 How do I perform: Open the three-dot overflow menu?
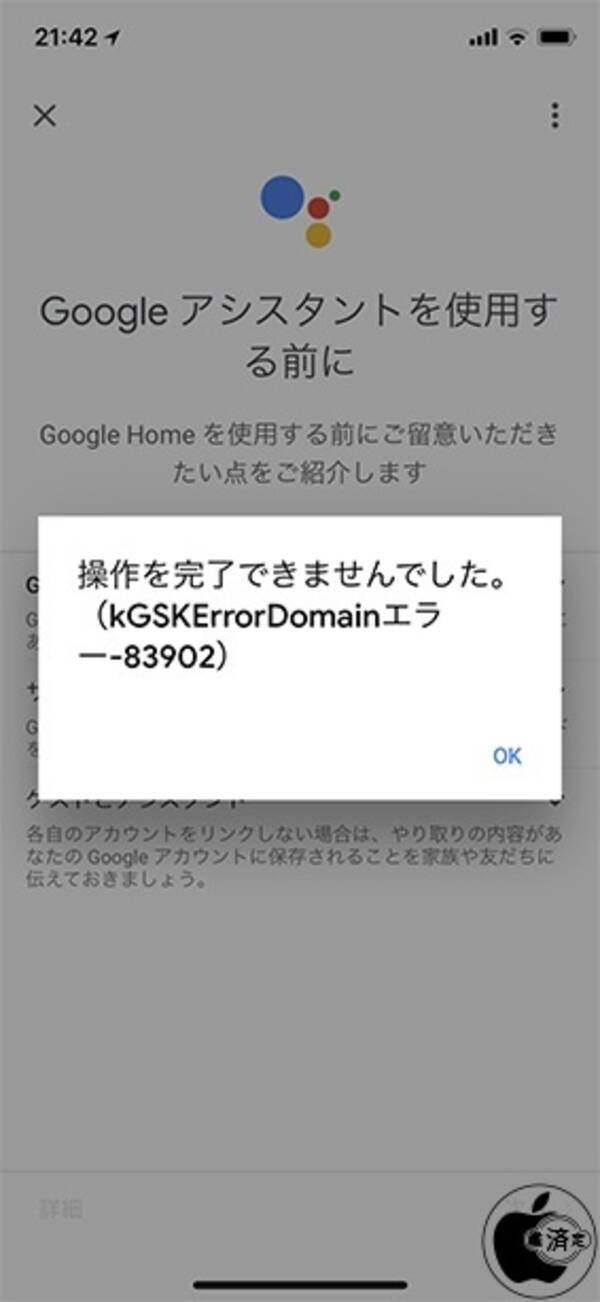pyautogui.click(x=555, y=115)
